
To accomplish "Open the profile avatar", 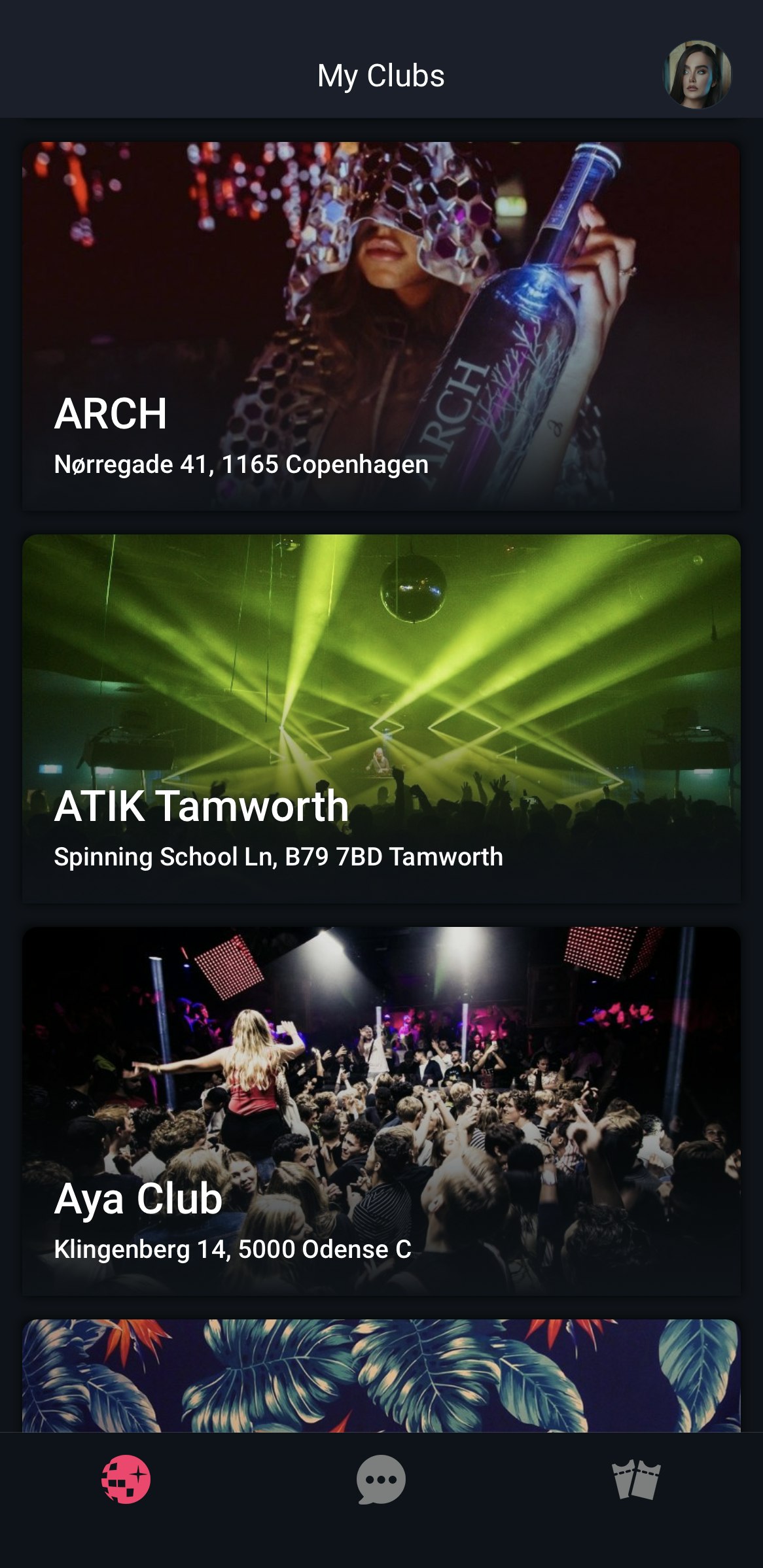I will [x=697, y=75].
